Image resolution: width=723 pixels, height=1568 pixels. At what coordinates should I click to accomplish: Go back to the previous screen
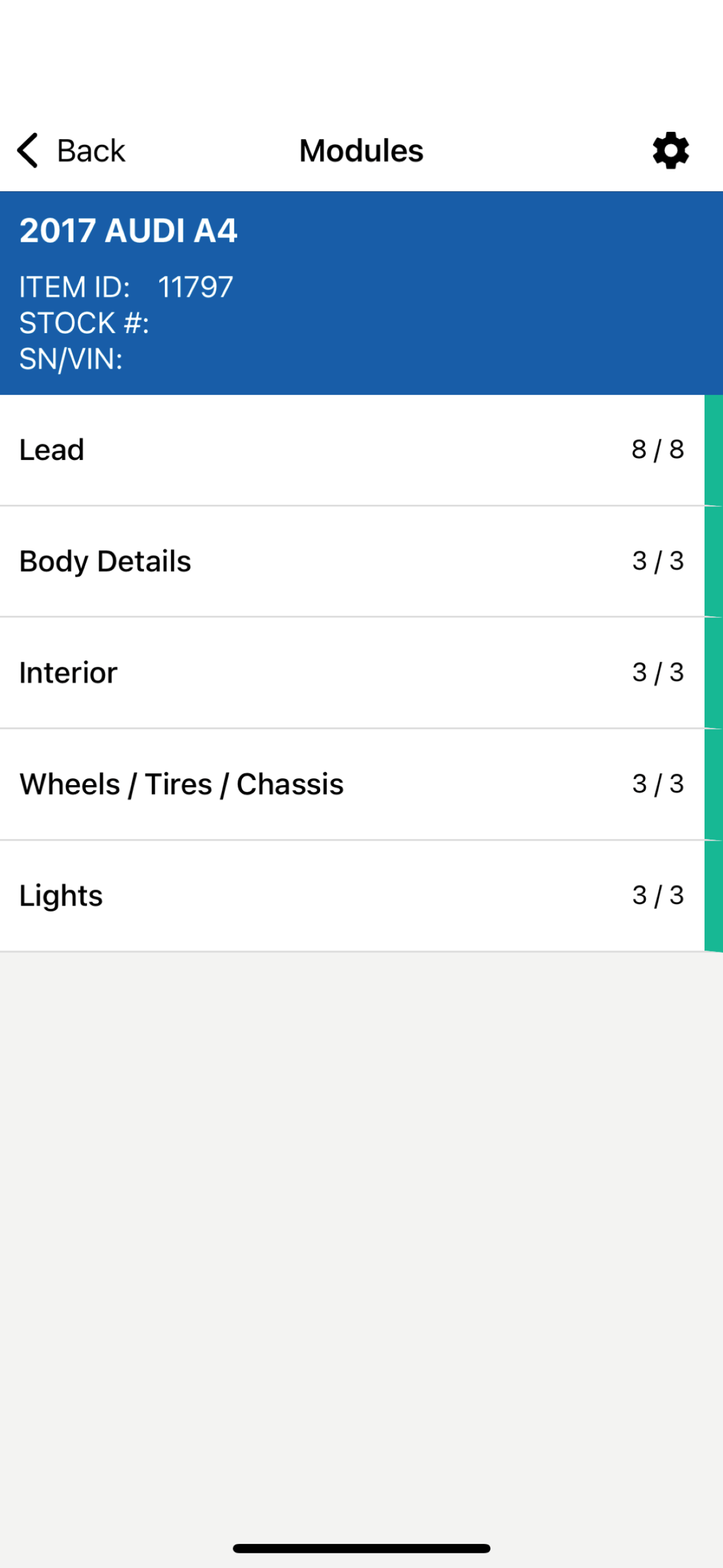click(x=71, y=150)
